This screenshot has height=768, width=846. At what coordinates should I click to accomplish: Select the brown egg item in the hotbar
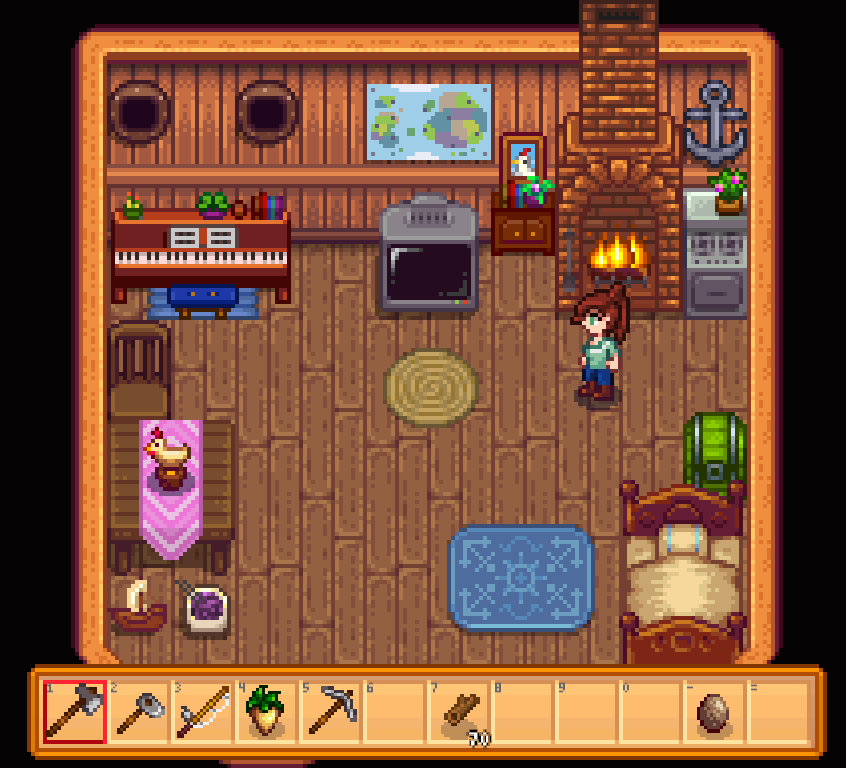[x=714, y=712]
